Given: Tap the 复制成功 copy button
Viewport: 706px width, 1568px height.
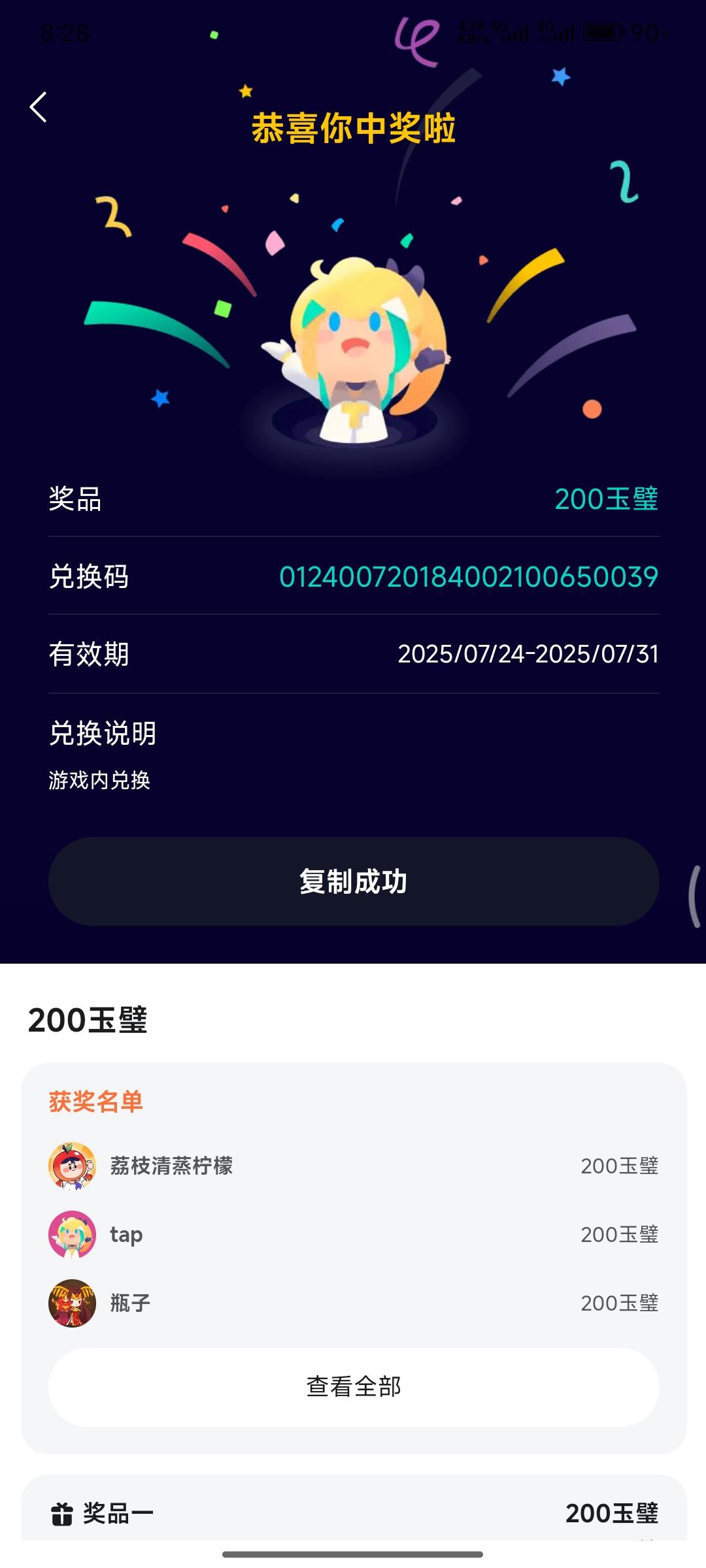Looking at the screenshot, I should [353, 881].
